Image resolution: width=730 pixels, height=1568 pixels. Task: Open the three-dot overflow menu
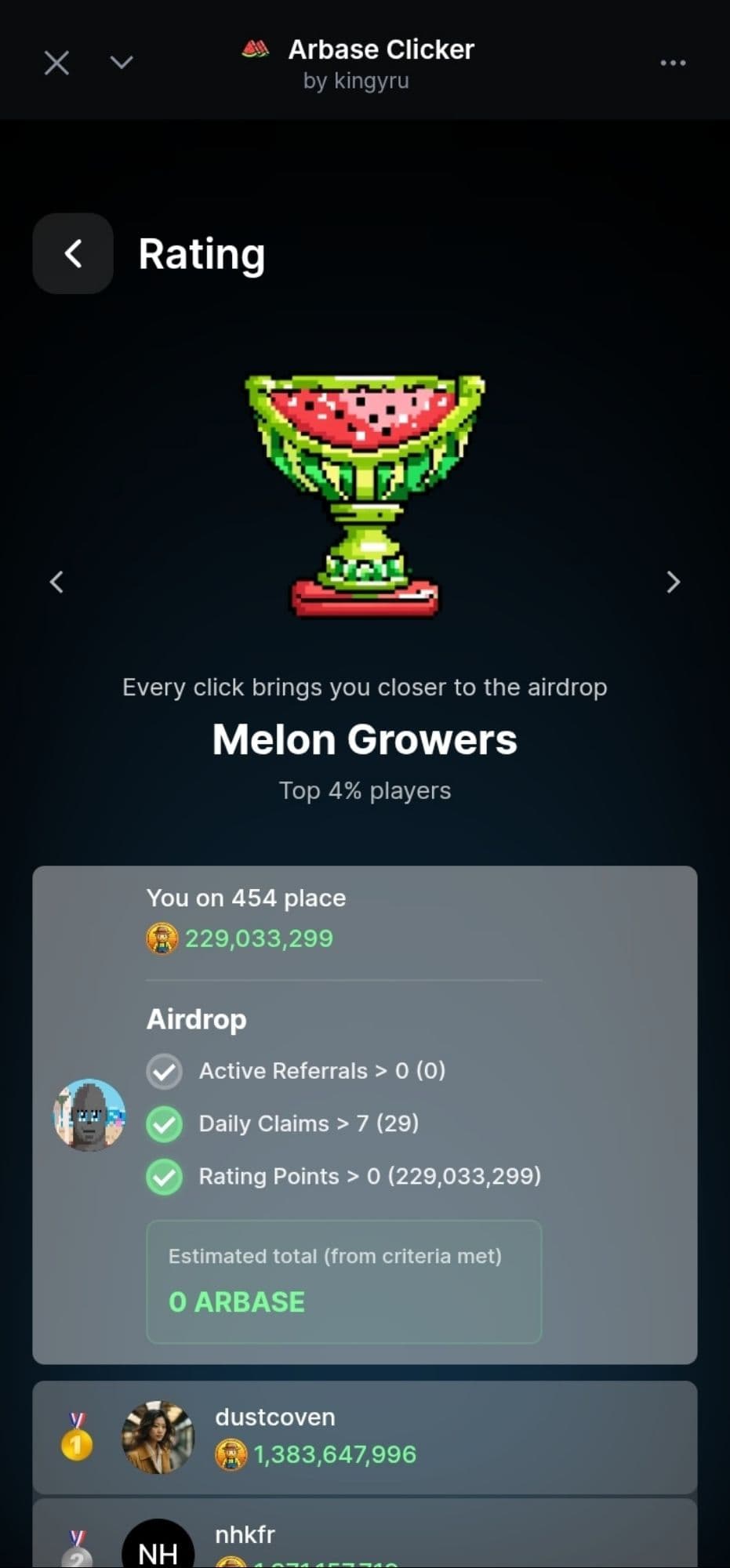point(673,63)
